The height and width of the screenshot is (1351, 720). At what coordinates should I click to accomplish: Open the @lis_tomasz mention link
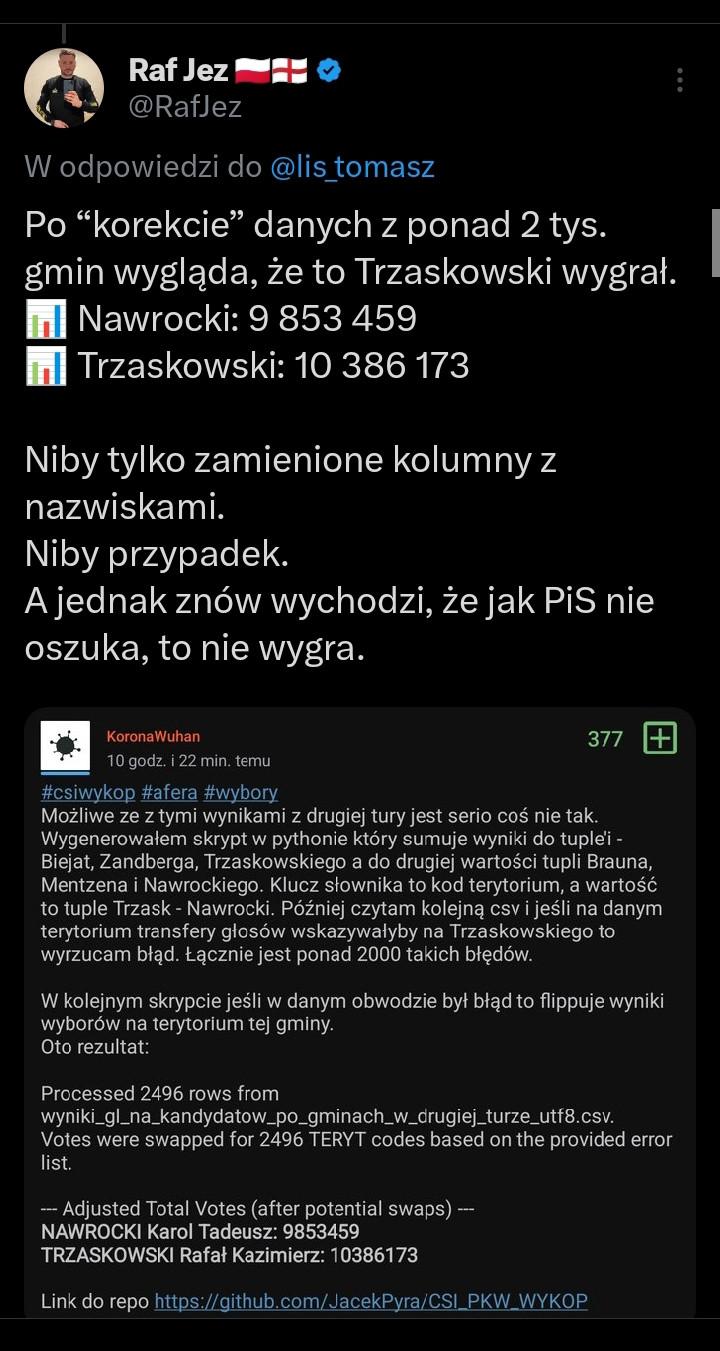pos(352,167)
